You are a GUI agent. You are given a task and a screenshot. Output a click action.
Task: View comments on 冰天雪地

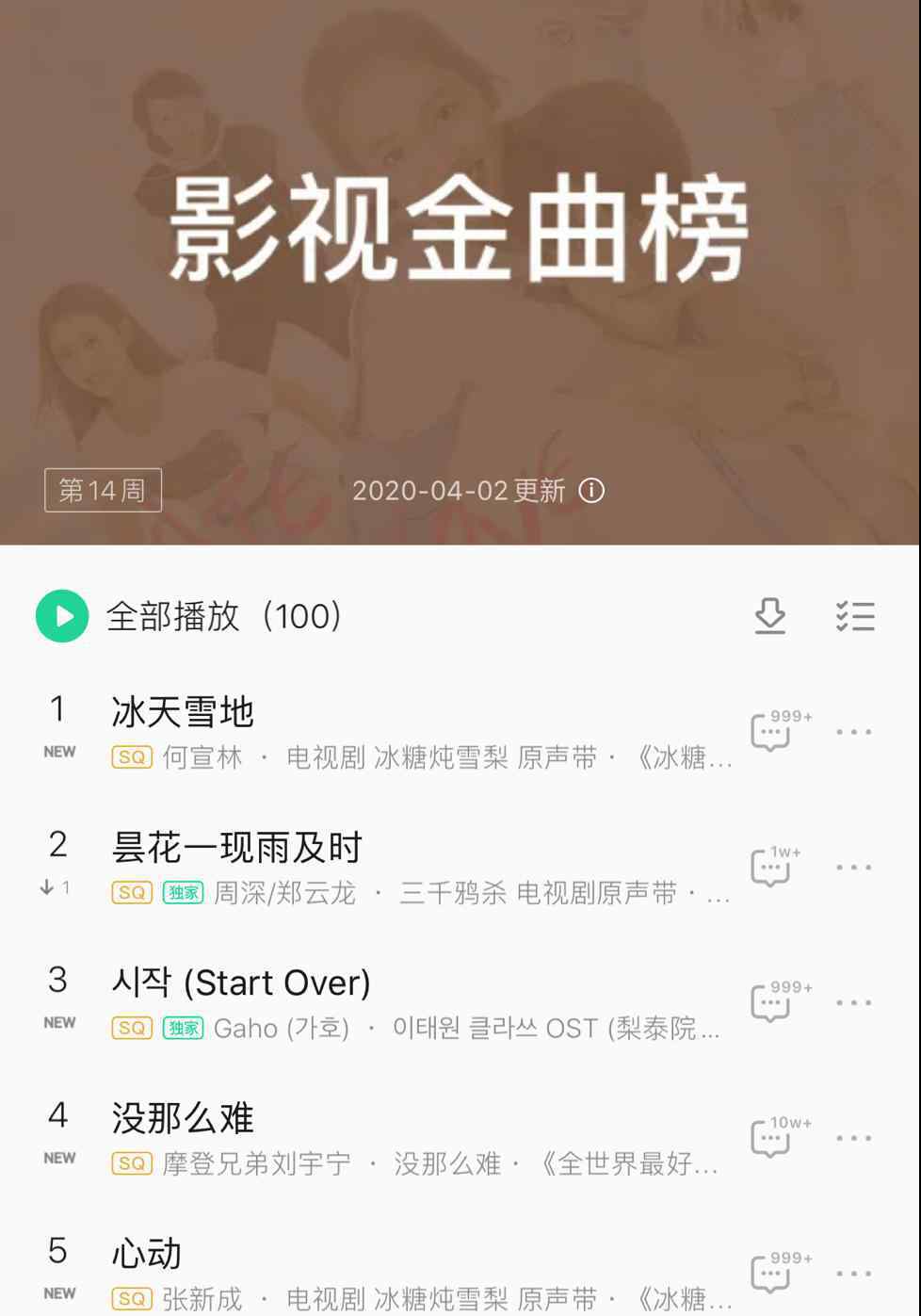pyautogui.click(x=772, y=731)
